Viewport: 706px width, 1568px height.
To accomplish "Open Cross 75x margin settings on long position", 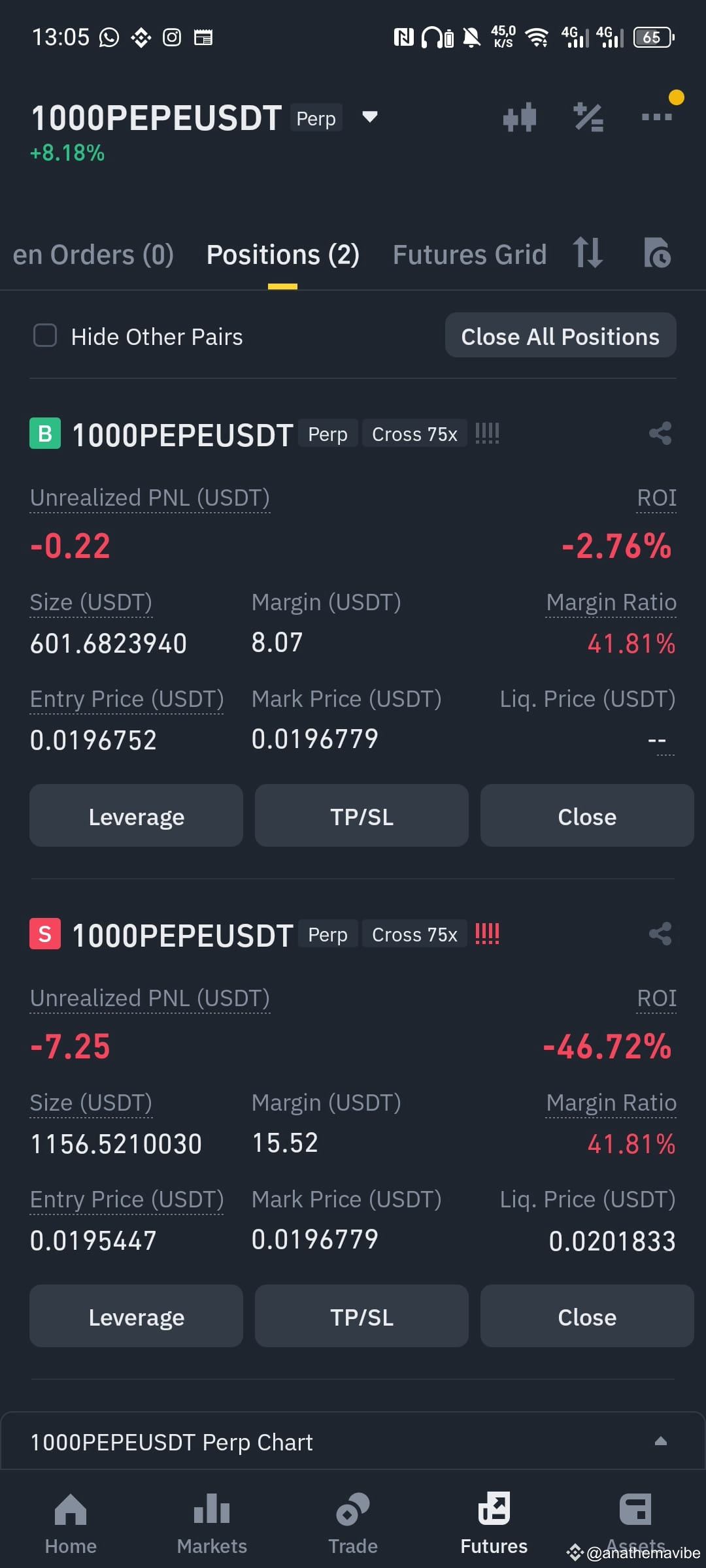I will (x=414, y=433).
